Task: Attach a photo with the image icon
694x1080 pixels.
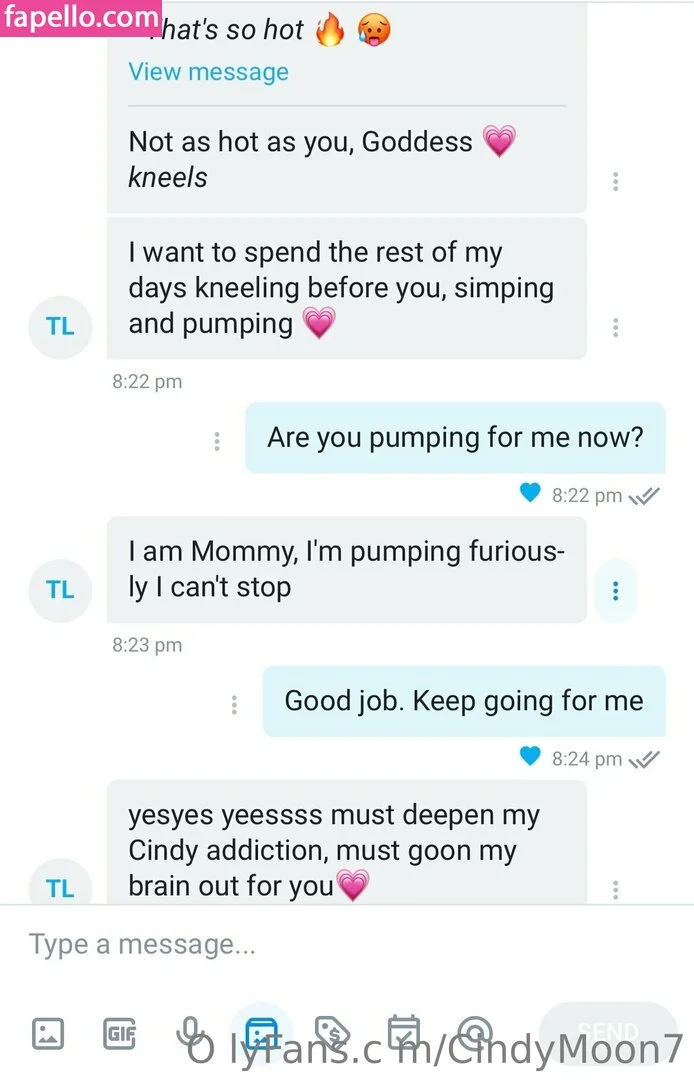Action: point(48,1033)
